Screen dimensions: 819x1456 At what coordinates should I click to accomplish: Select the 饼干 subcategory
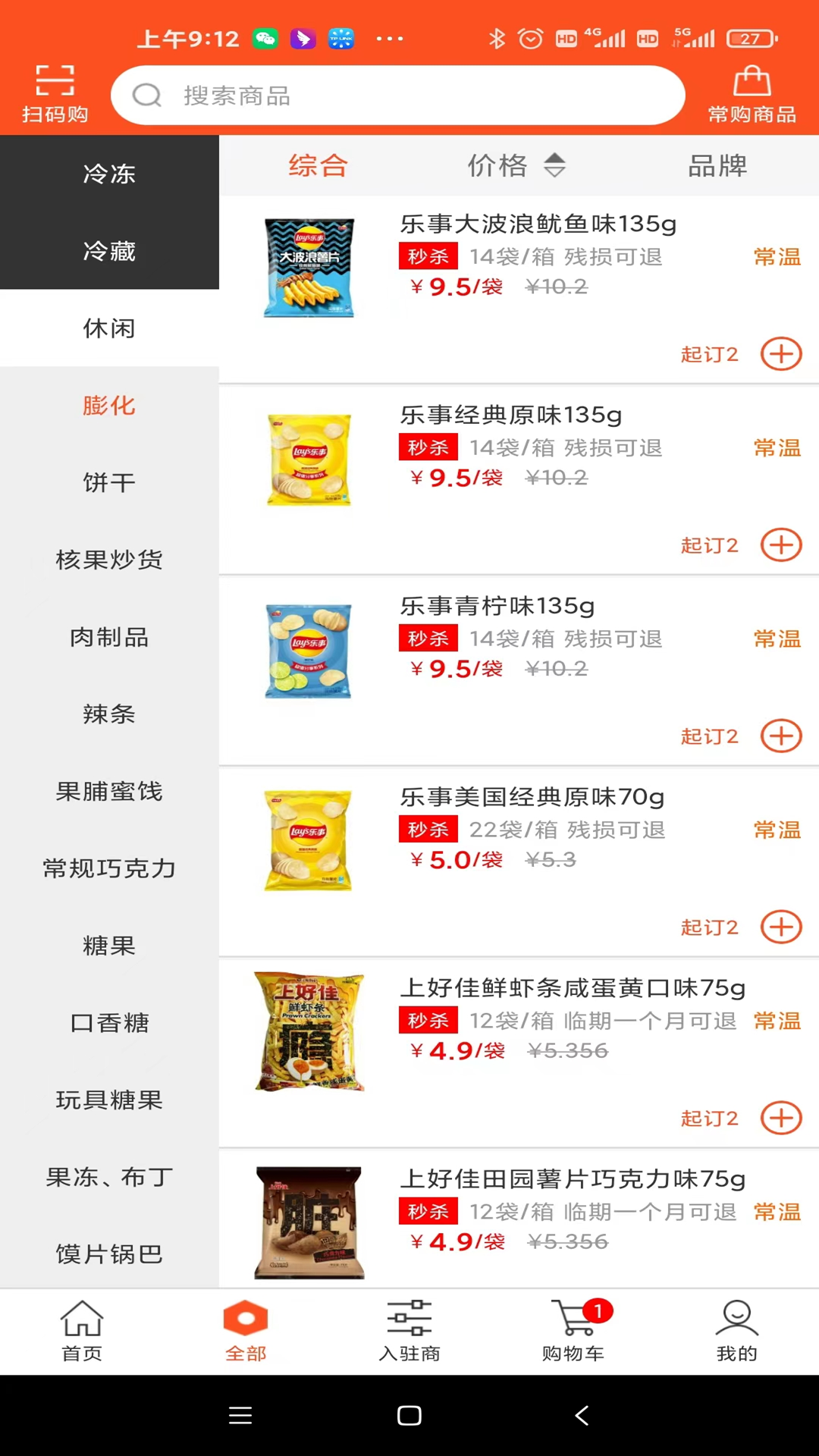tap(109, 482)
